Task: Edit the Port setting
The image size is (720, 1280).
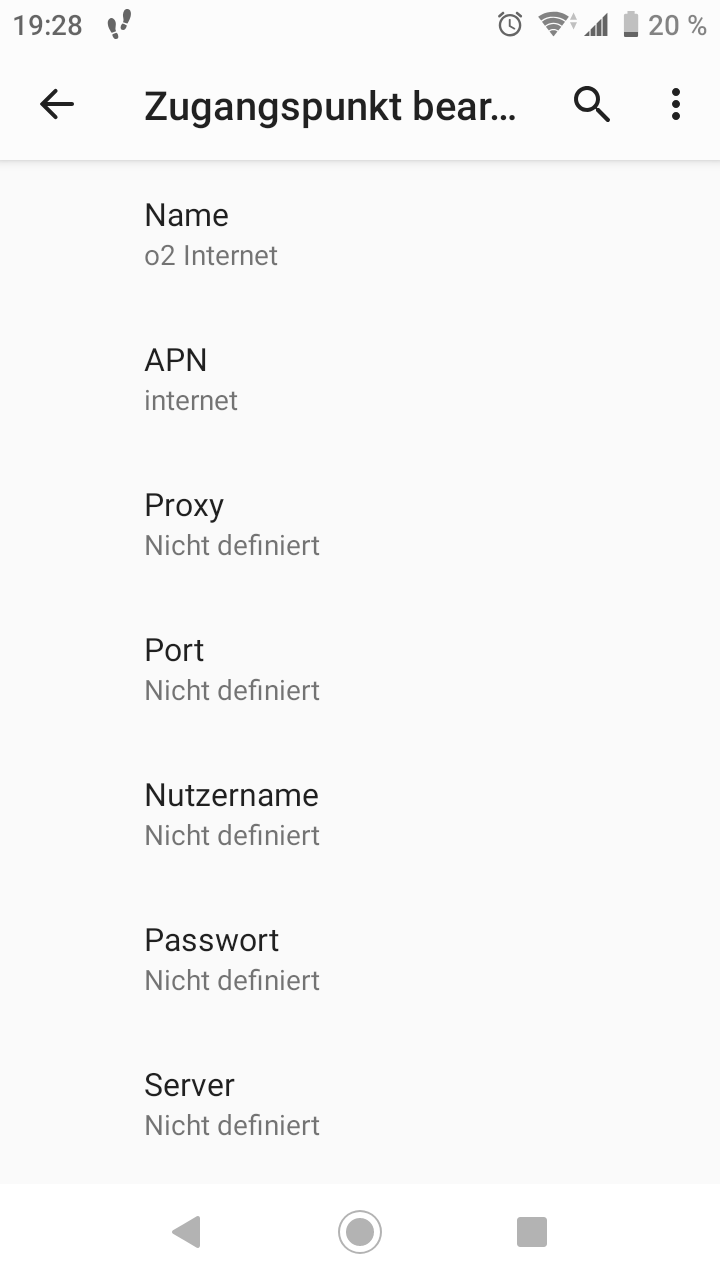Action: coord(360,670)
